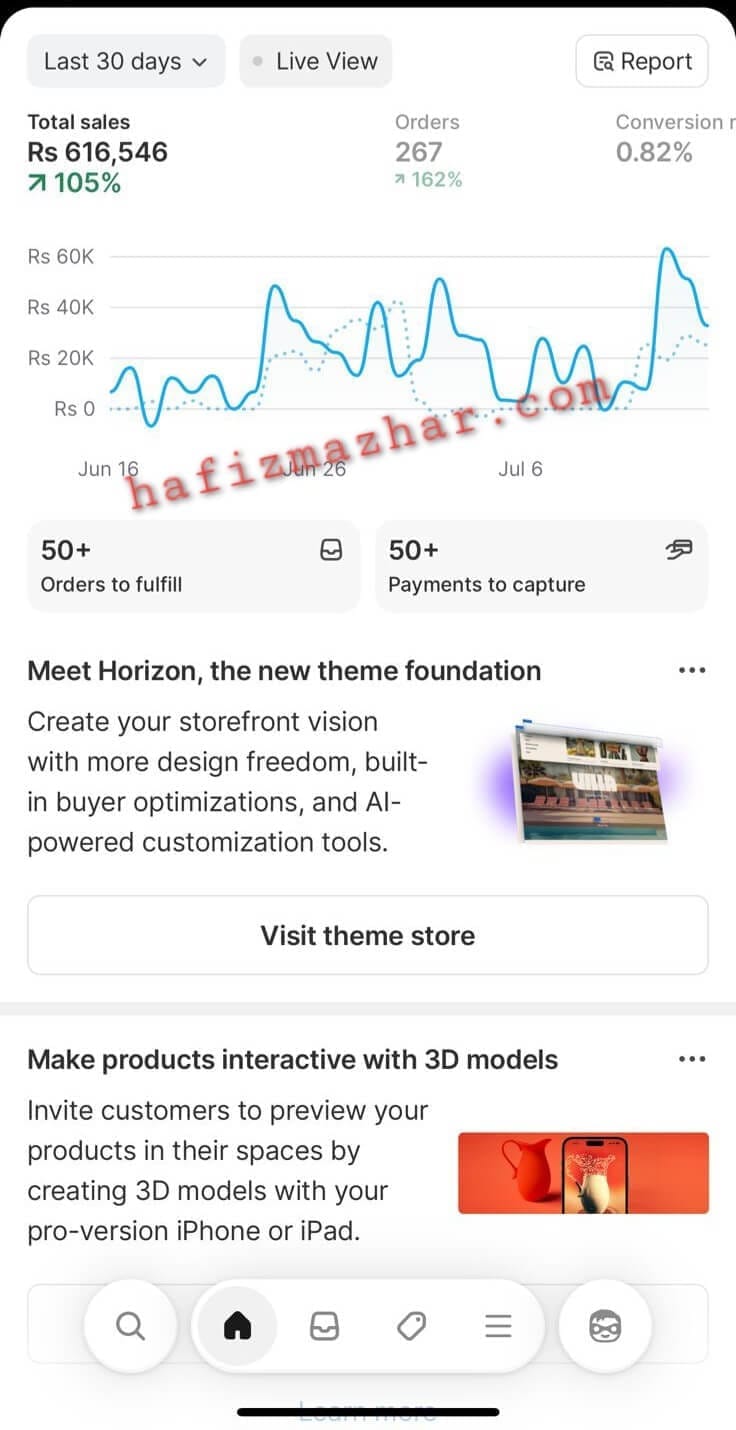Open the Payments to capture card
The image size is (736, 1430).
541,566
